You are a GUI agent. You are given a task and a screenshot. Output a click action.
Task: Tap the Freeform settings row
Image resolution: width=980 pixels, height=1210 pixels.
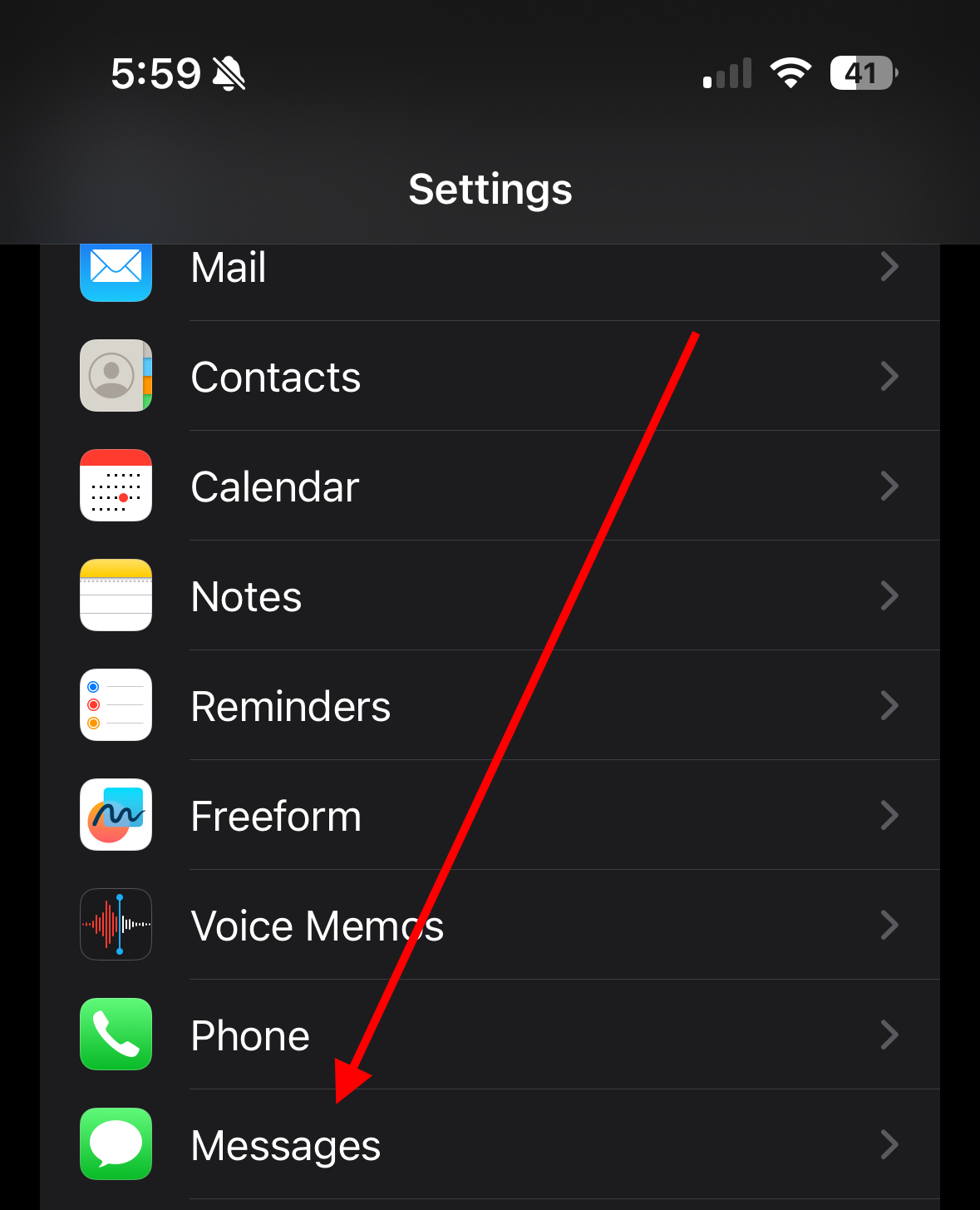click(x=489, y=816)
